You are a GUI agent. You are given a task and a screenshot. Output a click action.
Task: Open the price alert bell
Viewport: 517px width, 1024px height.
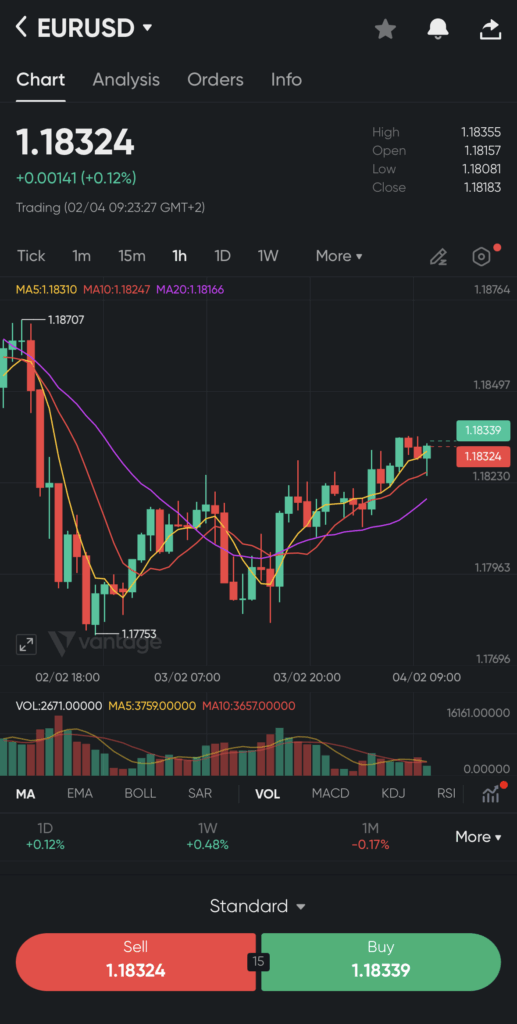(437, 29)
